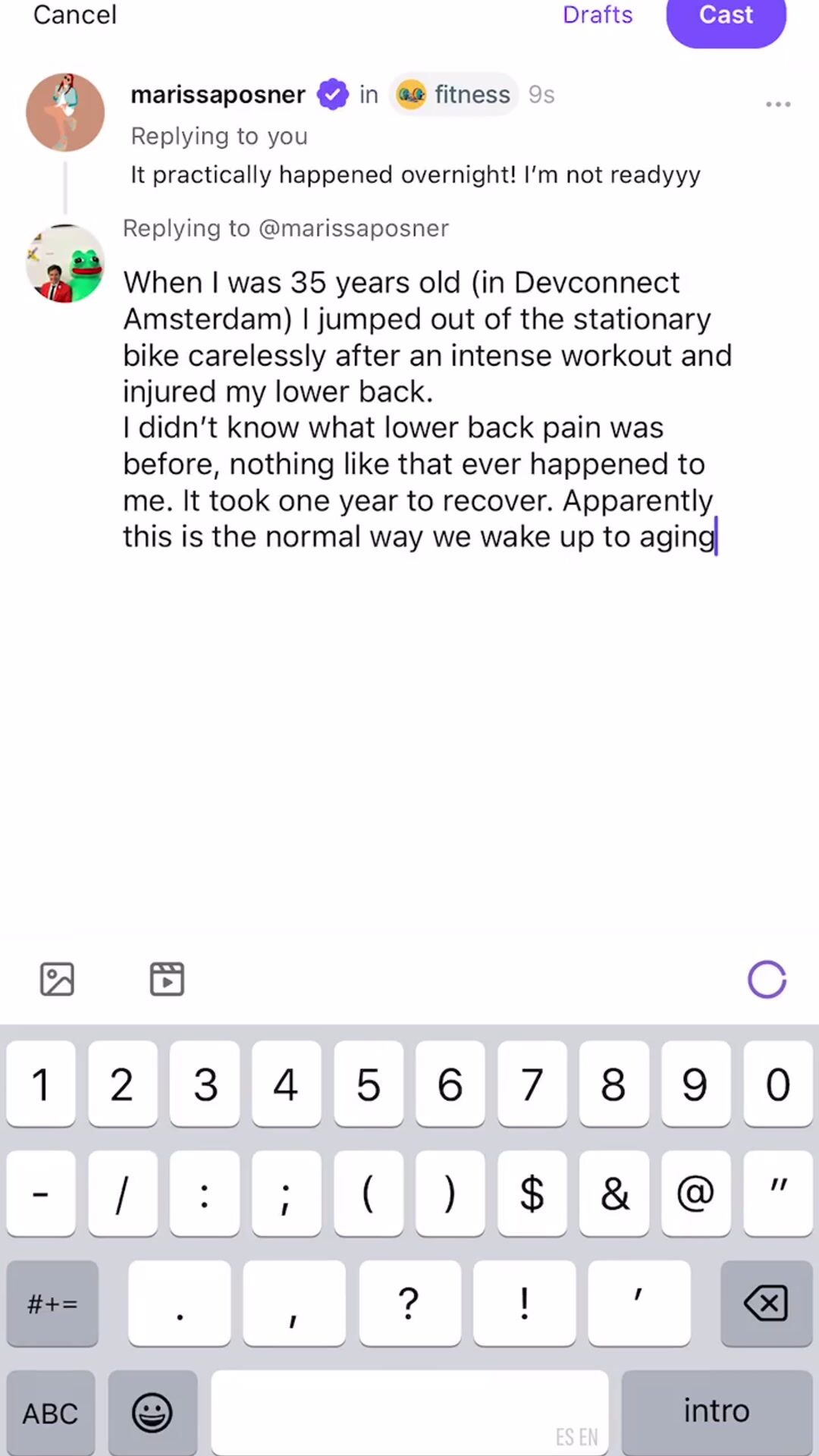The height and width of the screenshot is (1456, 819).
Task: Attach an image to the reply
Action: (57, 979)
